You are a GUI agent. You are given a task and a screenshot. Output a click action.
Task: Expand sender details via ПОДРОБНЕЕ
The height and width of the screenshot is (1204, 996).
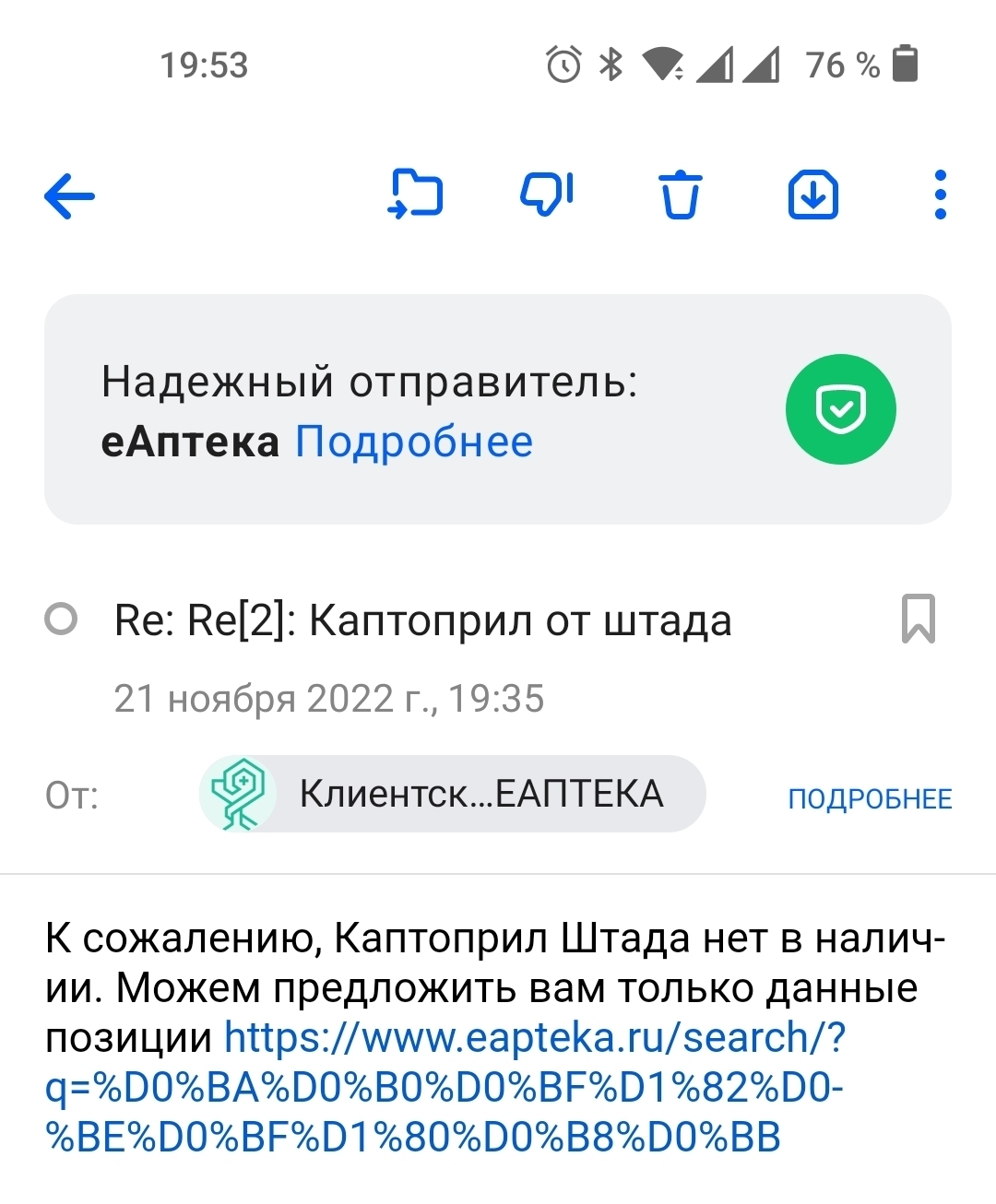pos(869,798)
